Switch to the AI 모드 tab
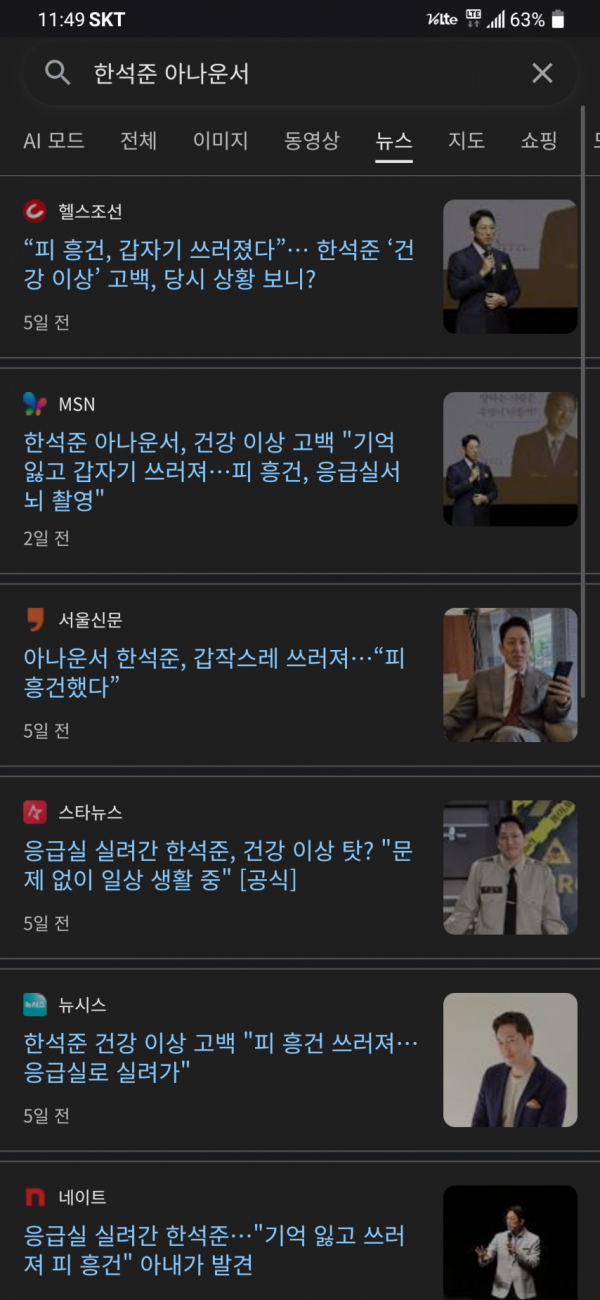600x1300 pixels. (x=54, y=141)
